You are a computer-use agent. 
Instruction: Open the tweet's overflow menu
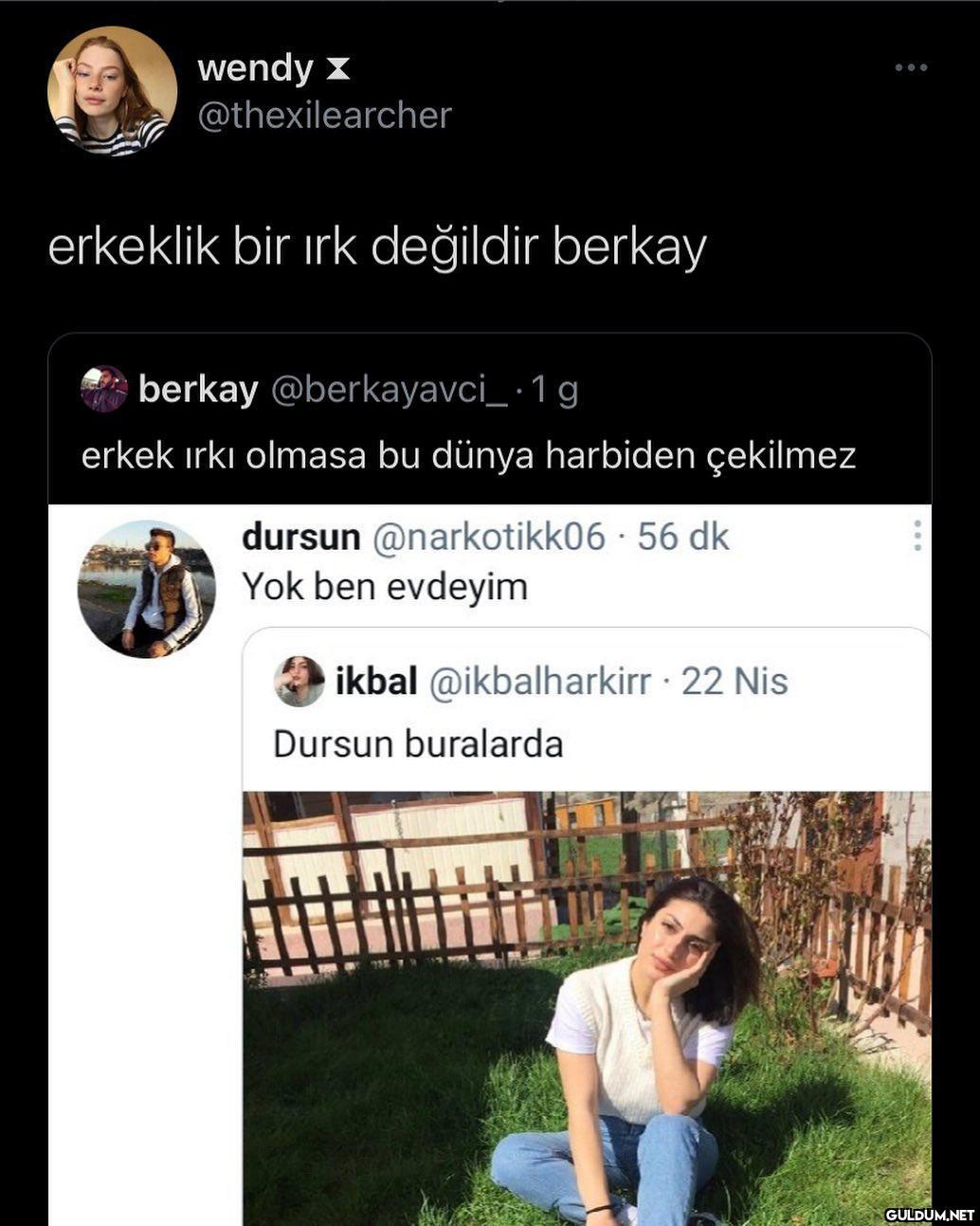(911, 68)
